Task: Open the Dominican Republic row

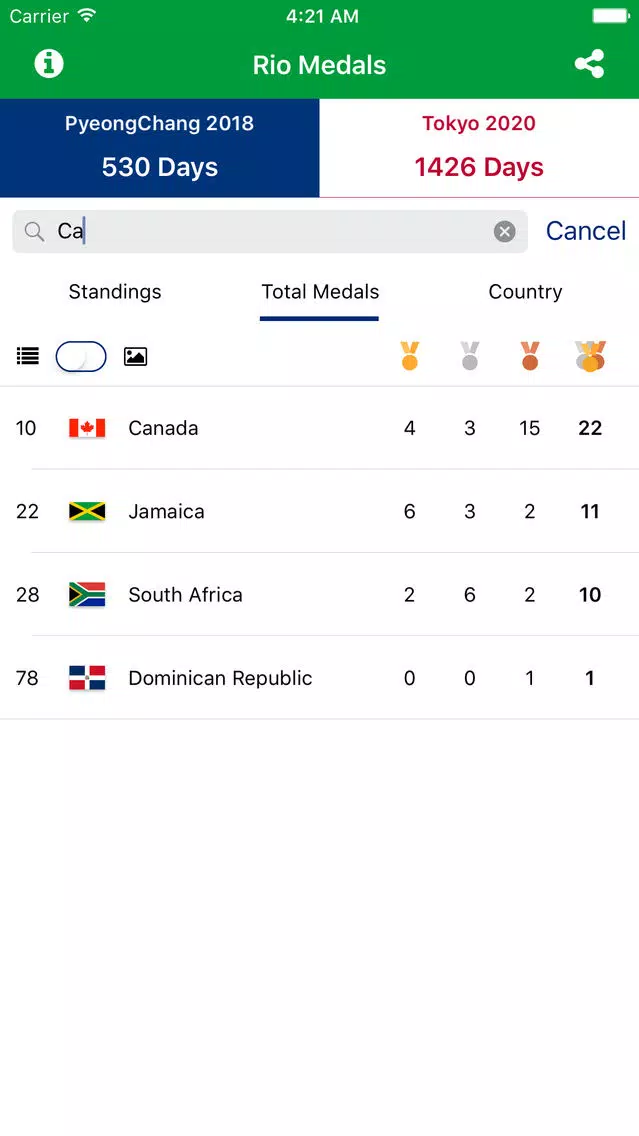Action: tap(320, 678)
